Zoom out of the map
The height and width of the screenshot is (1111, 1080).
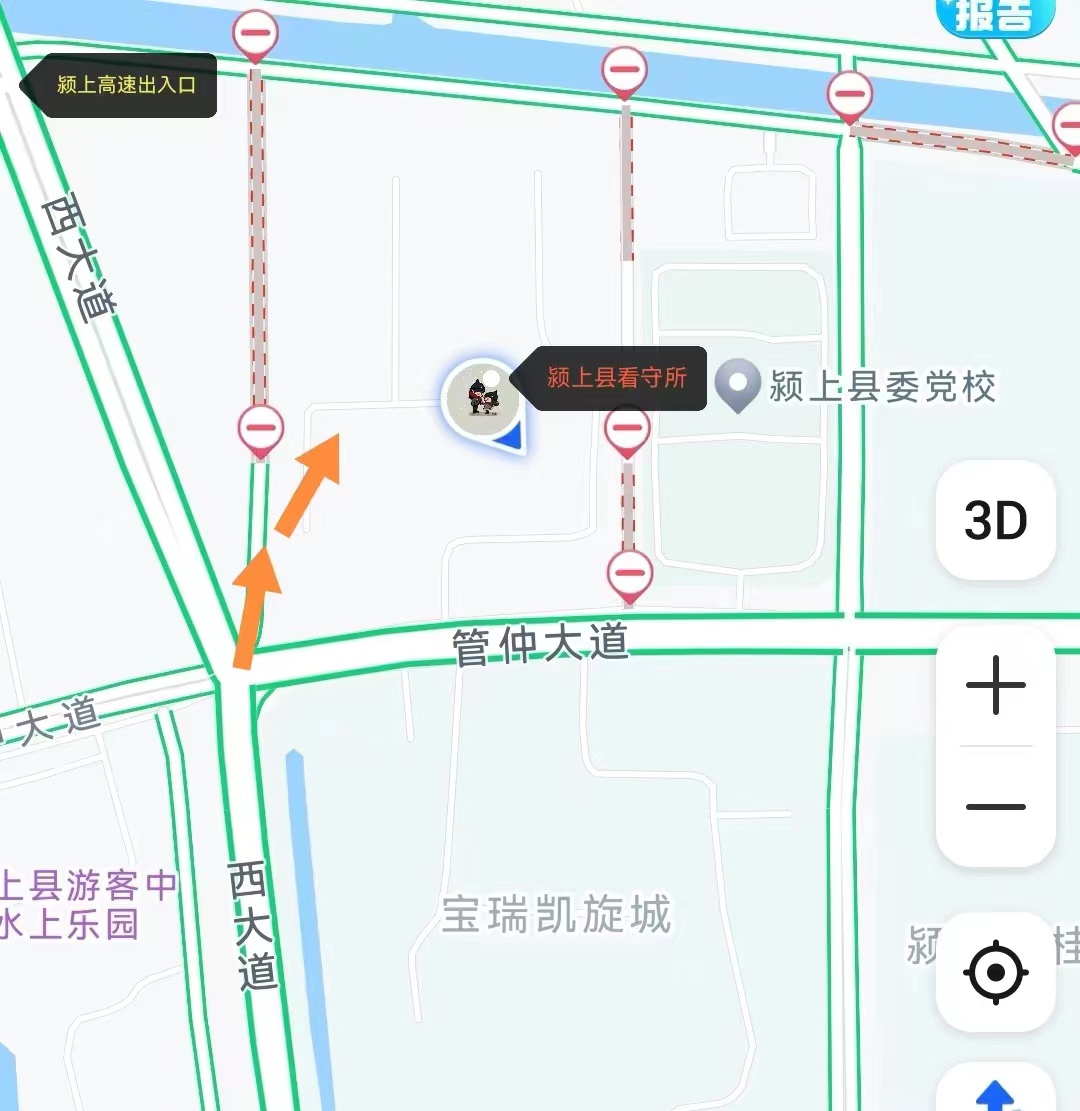coord(996,806)
